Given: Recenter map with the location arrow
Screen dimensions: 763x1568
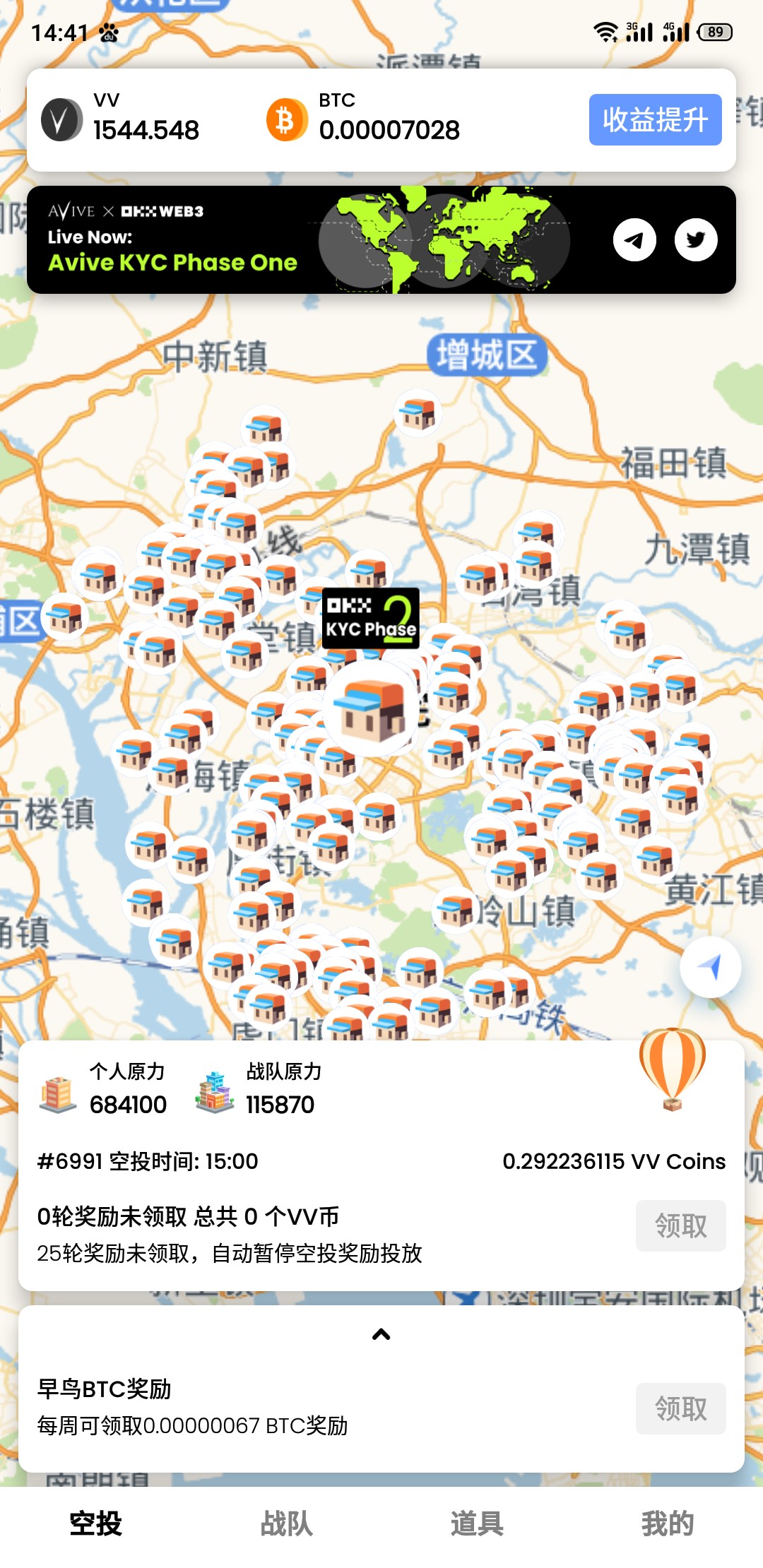Looking at the screenshot, I should (710, 967).
